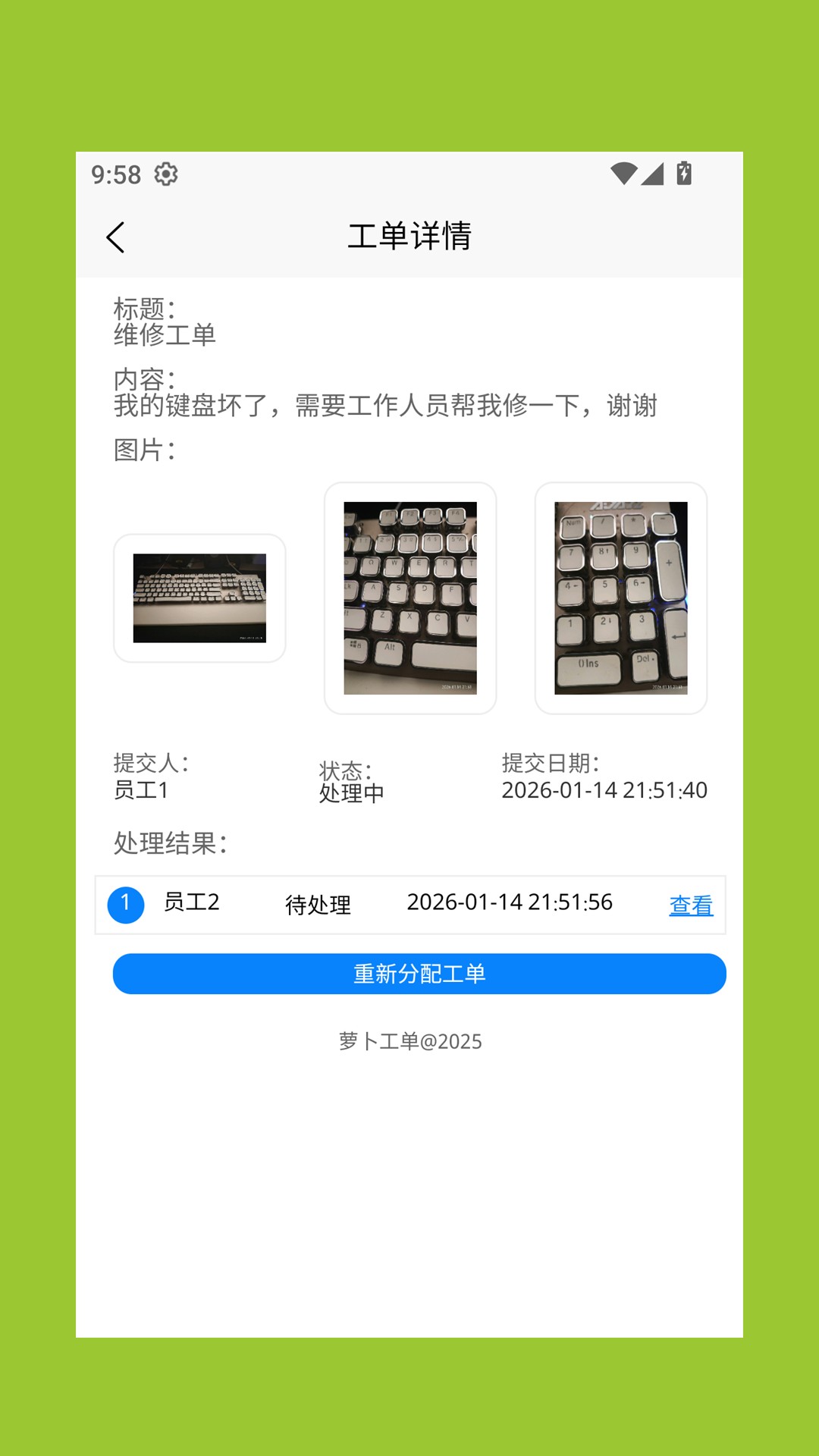Open 查看 link for 员工2 record
Image resolution: width=819 pixels, height=1456 pixels.
point(690,904)
